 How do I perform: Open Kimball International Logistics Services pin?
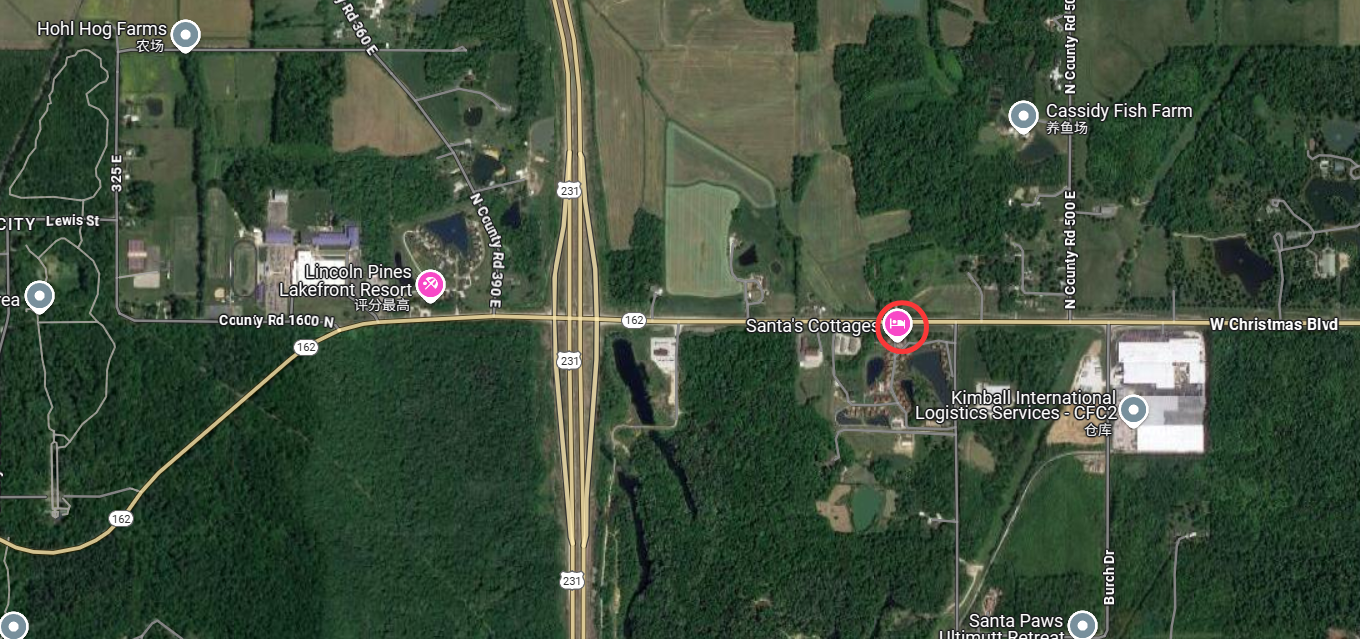(1132, 409)
